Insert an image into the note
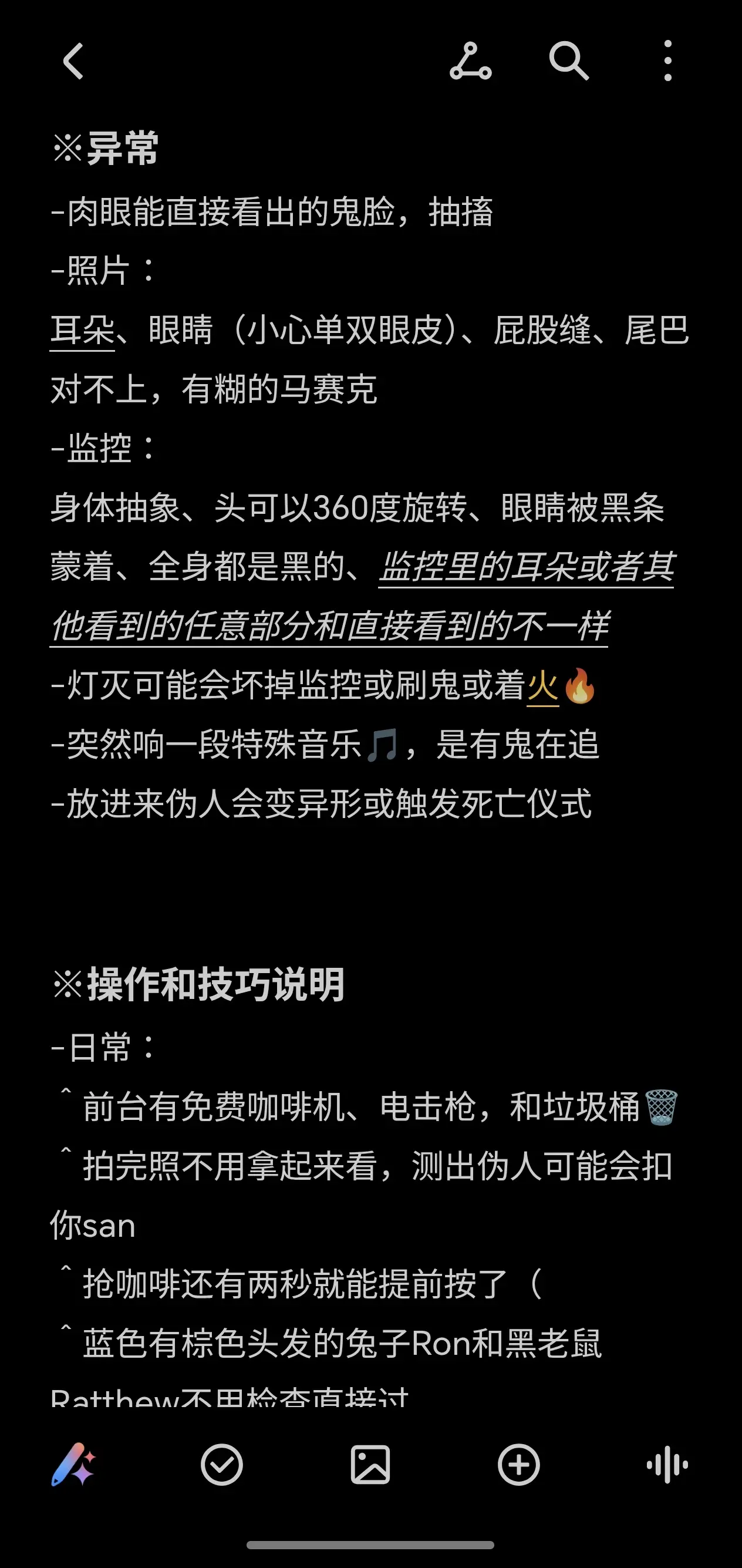Image resolution: width=742 pixels, height=1568 pixels. (x=370, y=1465)
